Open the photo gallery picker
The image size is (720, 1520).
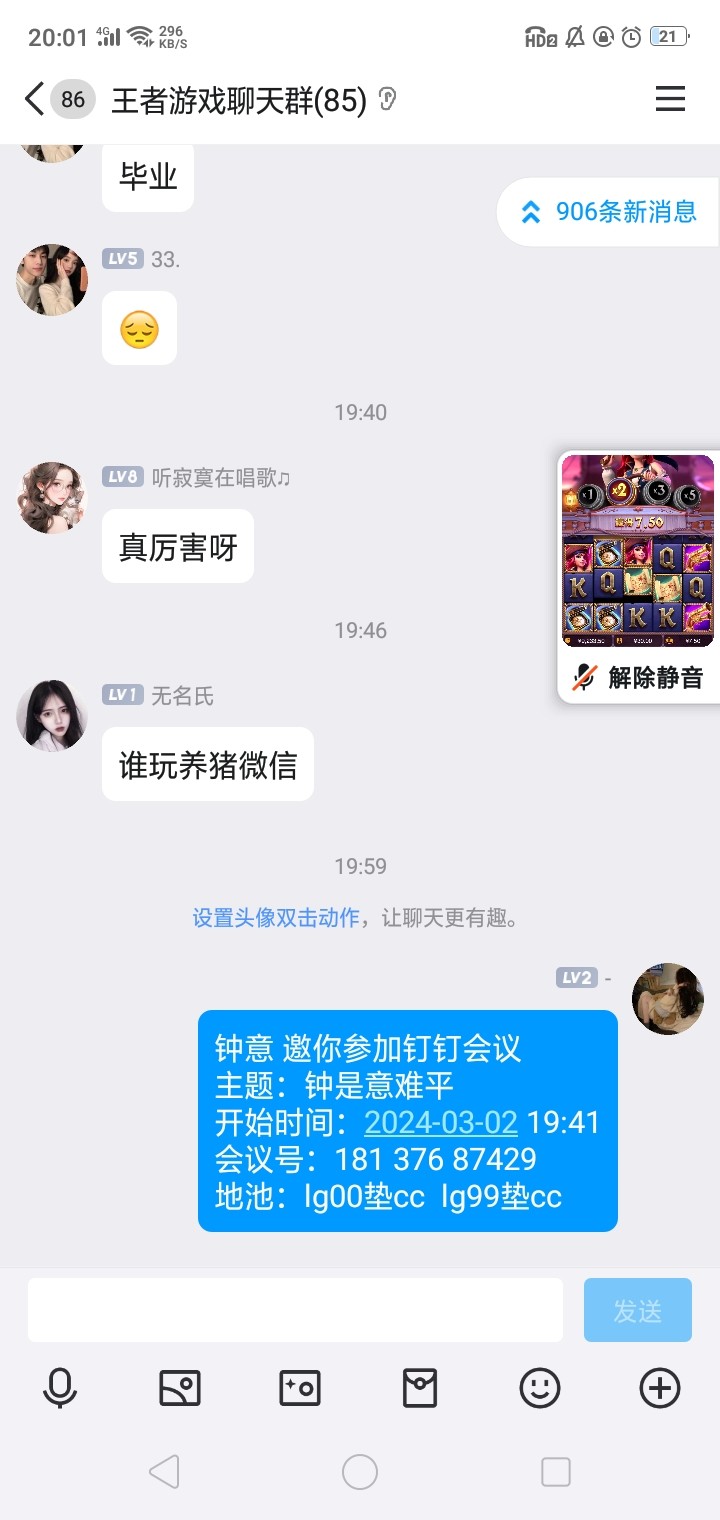coord(180,1388)
